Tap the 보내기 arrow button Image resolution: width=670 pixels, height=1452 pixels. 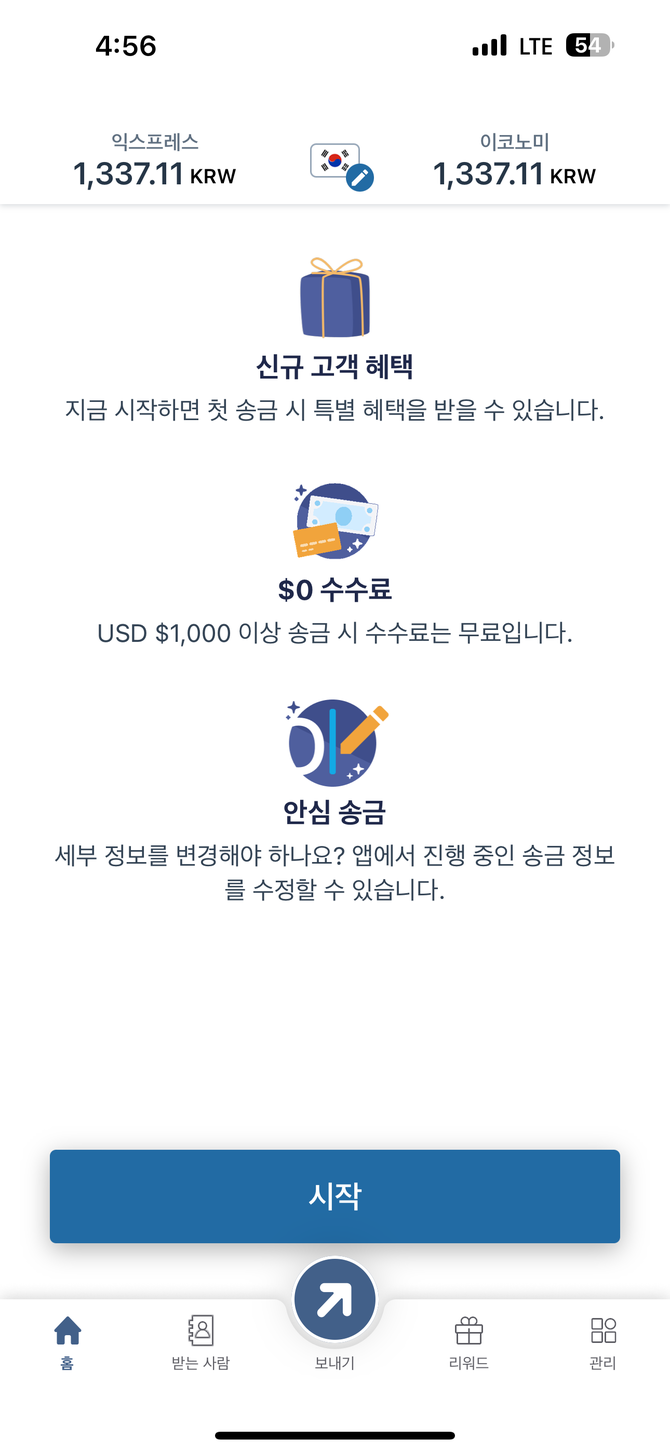(x=335, y=1300)
